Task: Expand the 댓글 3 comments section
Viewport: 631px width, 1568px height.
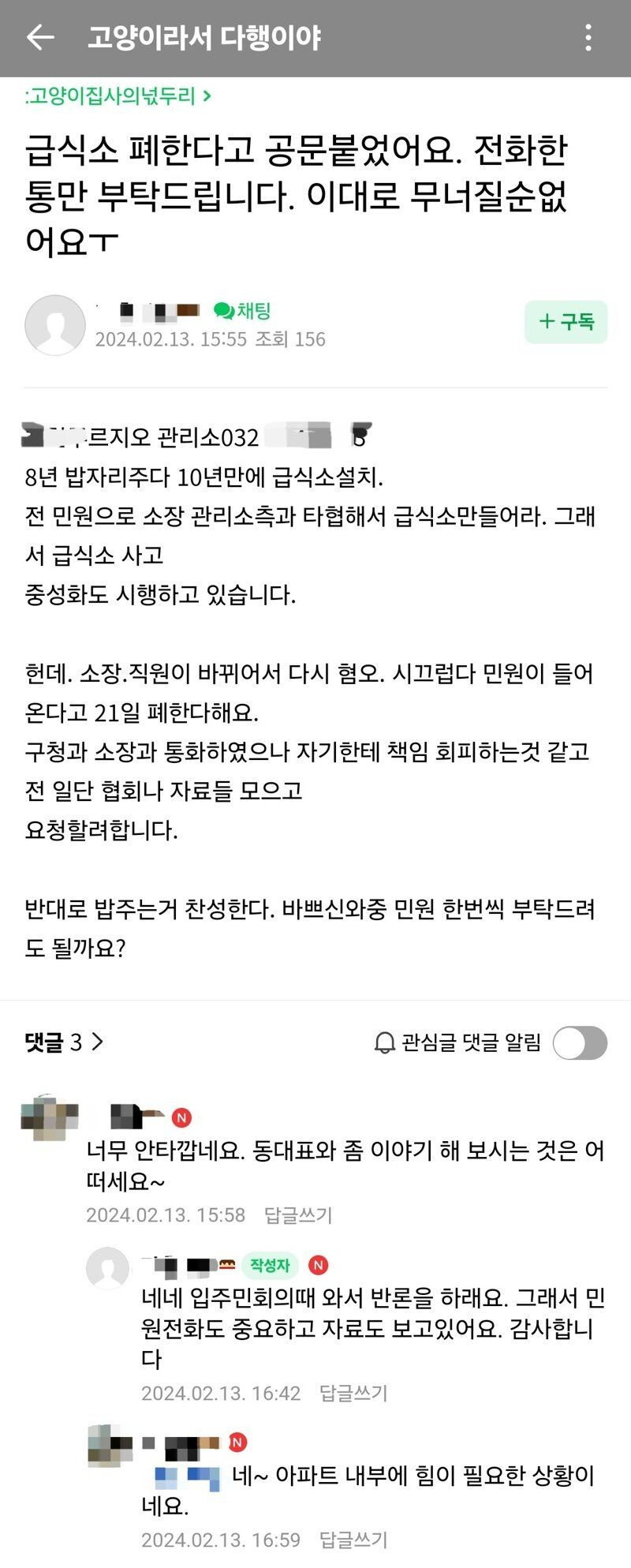Action: 65,1042
